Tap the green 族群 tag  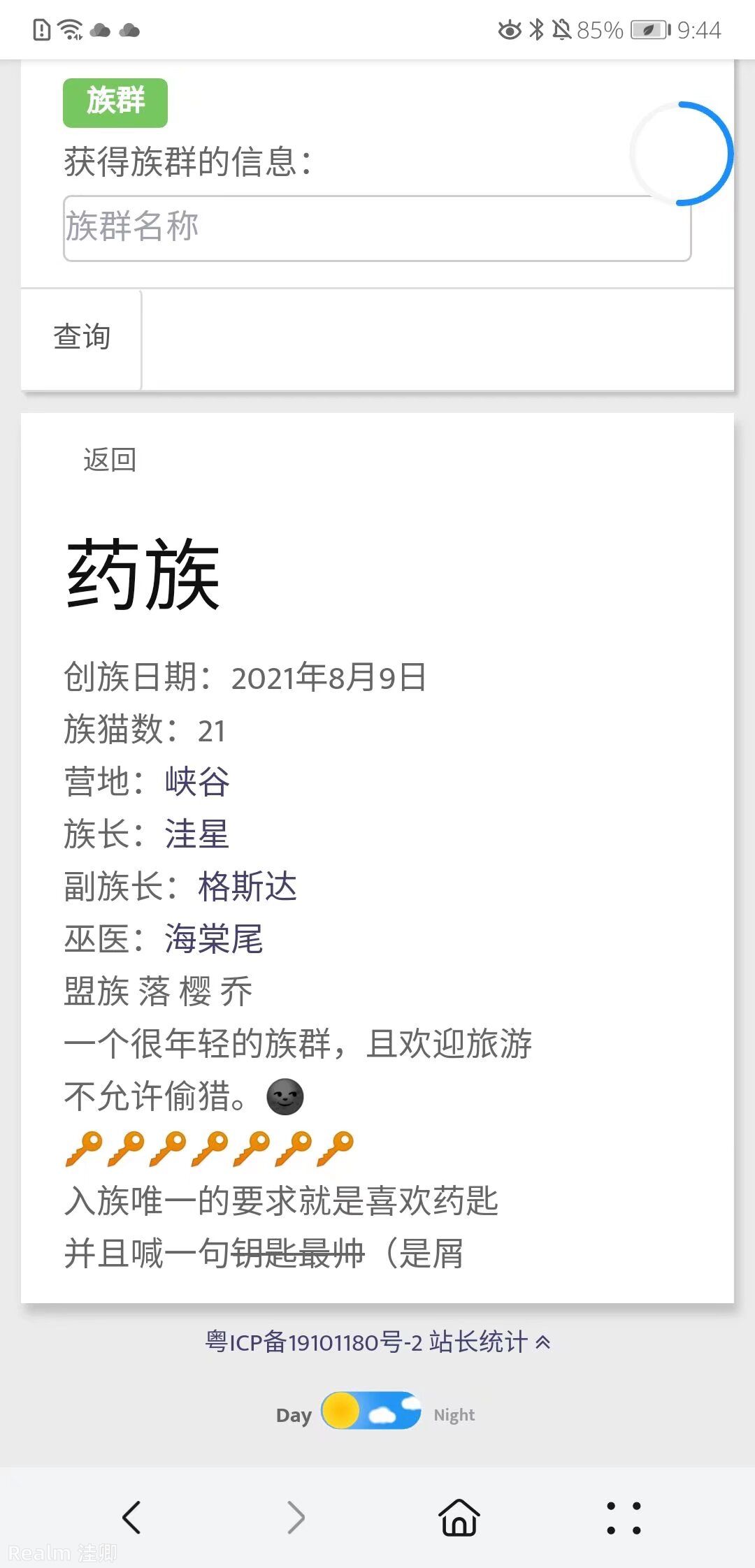pyautogui.click(x=115, y=103)
